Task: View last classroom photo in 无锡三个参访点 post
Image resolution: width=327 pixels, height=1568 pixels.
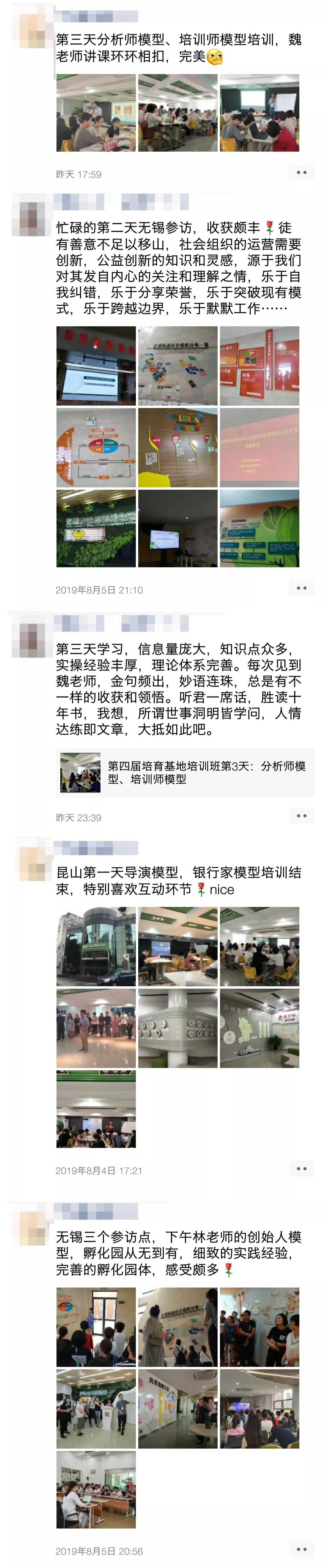Action: 96,1490
